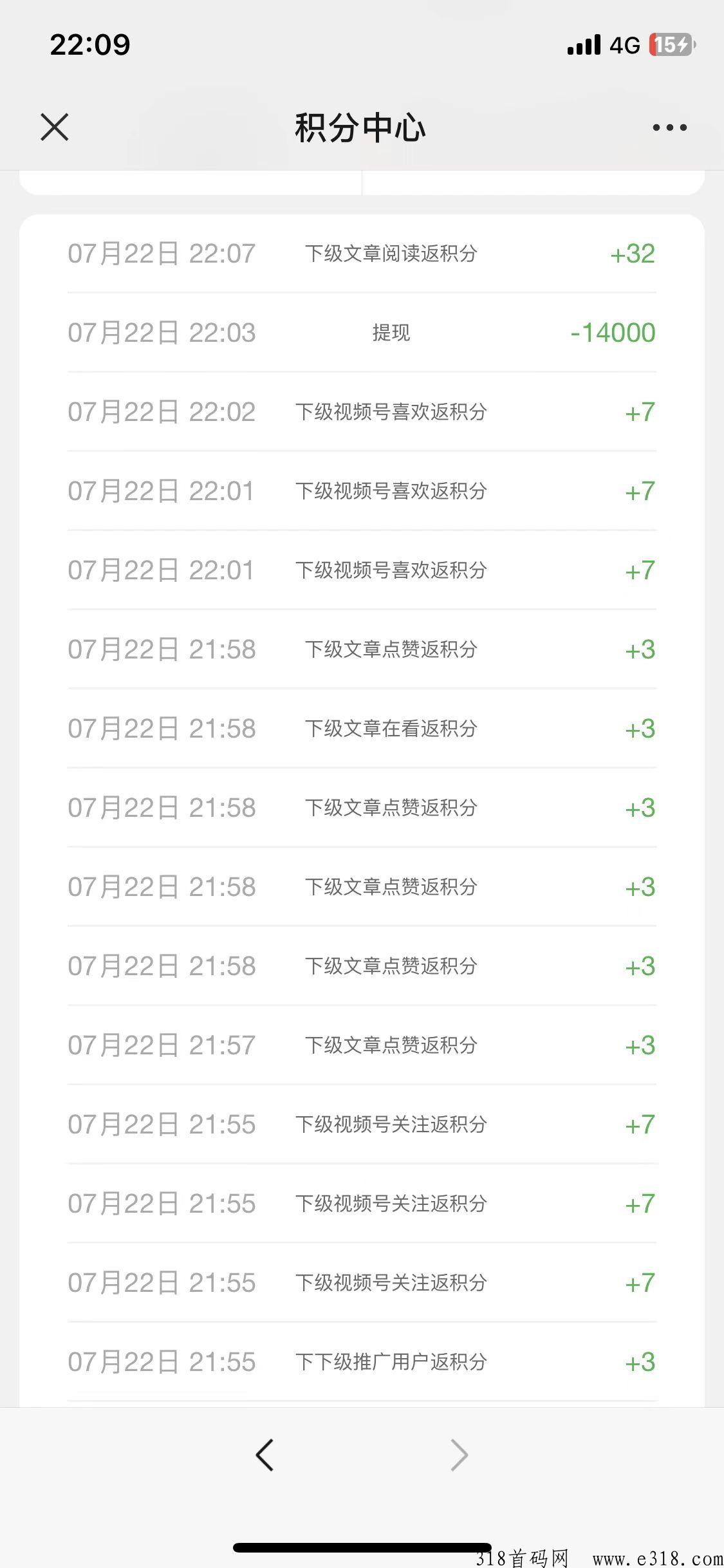The image size is (724, 1568).
Task: Tap the 21:57 下级文章点赞返积分 entry
Action: 360,1045
